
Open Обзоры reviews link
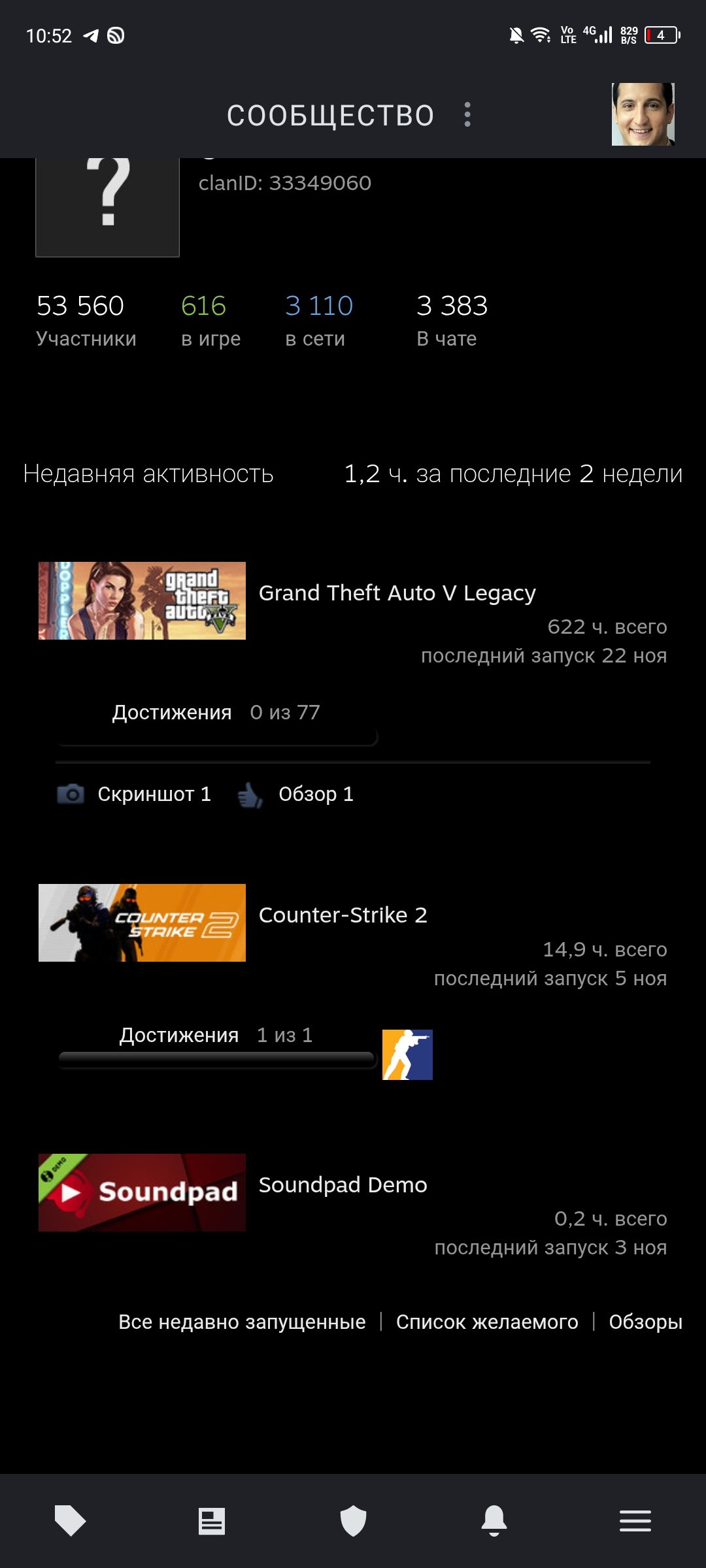pyautogui.click(x=645, y=1322)
